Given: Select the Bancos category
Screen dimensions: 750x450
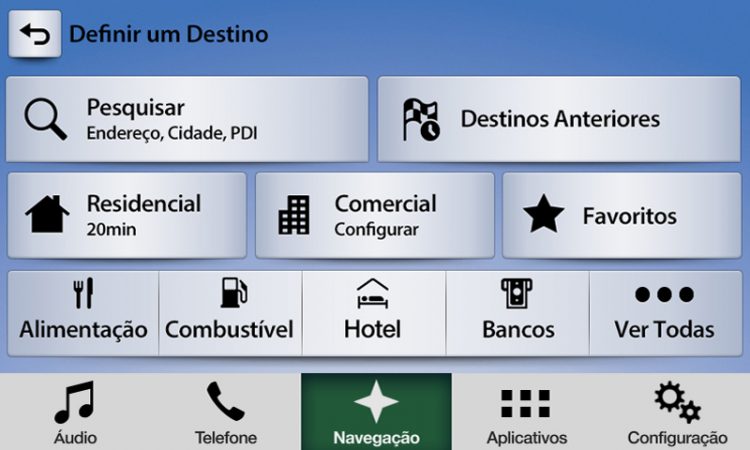Looking at the screenshot, I should click(516, 312).
